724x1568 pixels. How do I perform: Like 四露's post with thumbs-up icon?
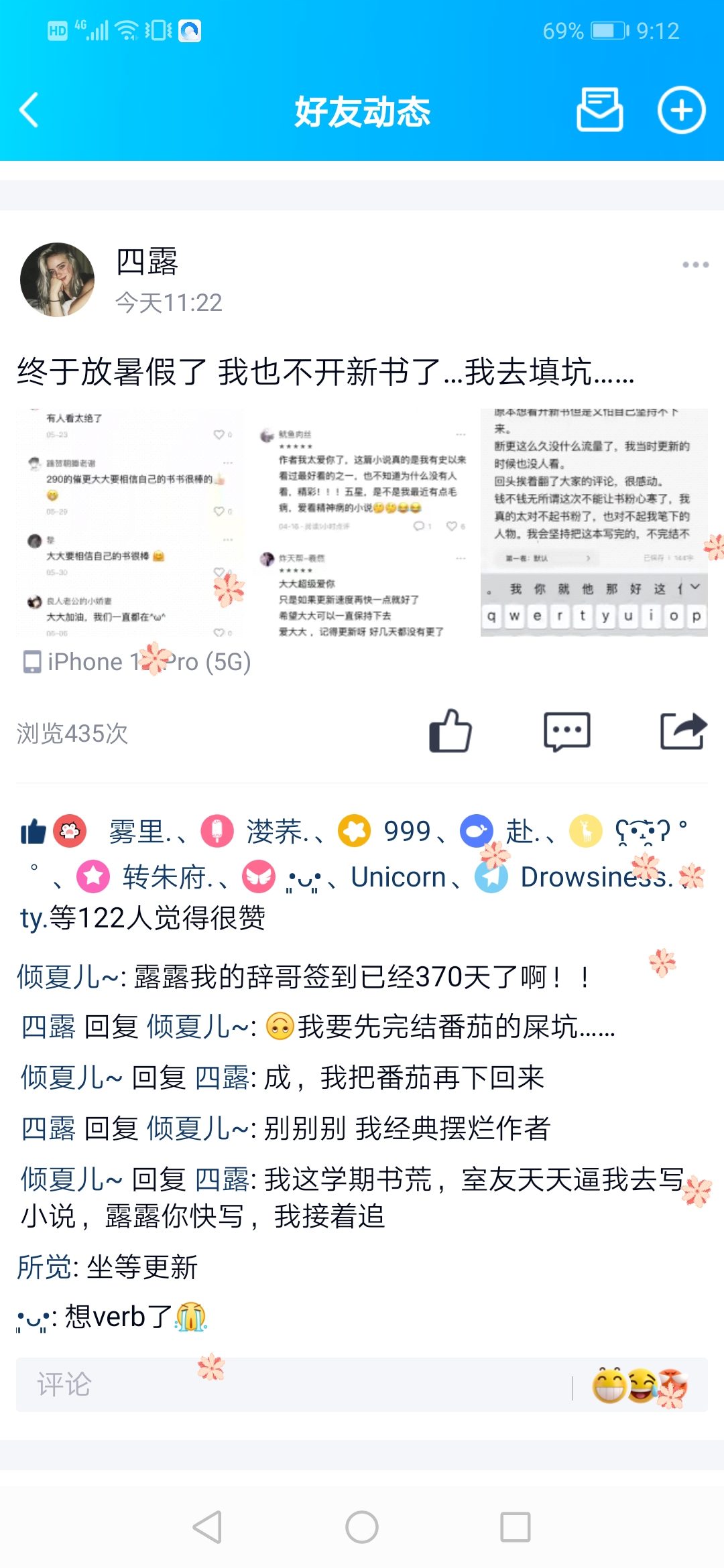(450, 731)
